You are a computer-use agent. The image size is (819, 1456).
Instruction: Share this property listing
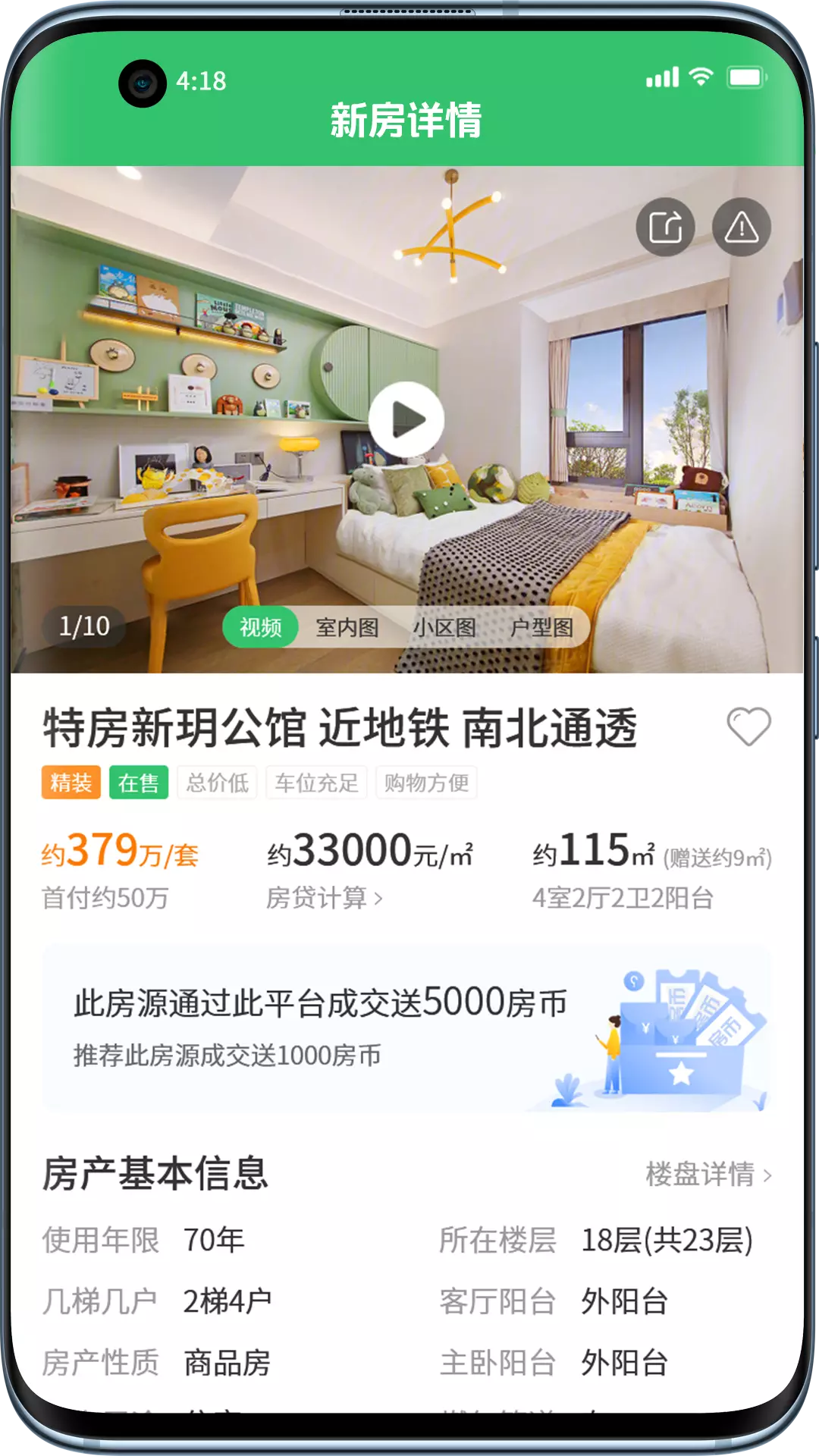(665, 227)
